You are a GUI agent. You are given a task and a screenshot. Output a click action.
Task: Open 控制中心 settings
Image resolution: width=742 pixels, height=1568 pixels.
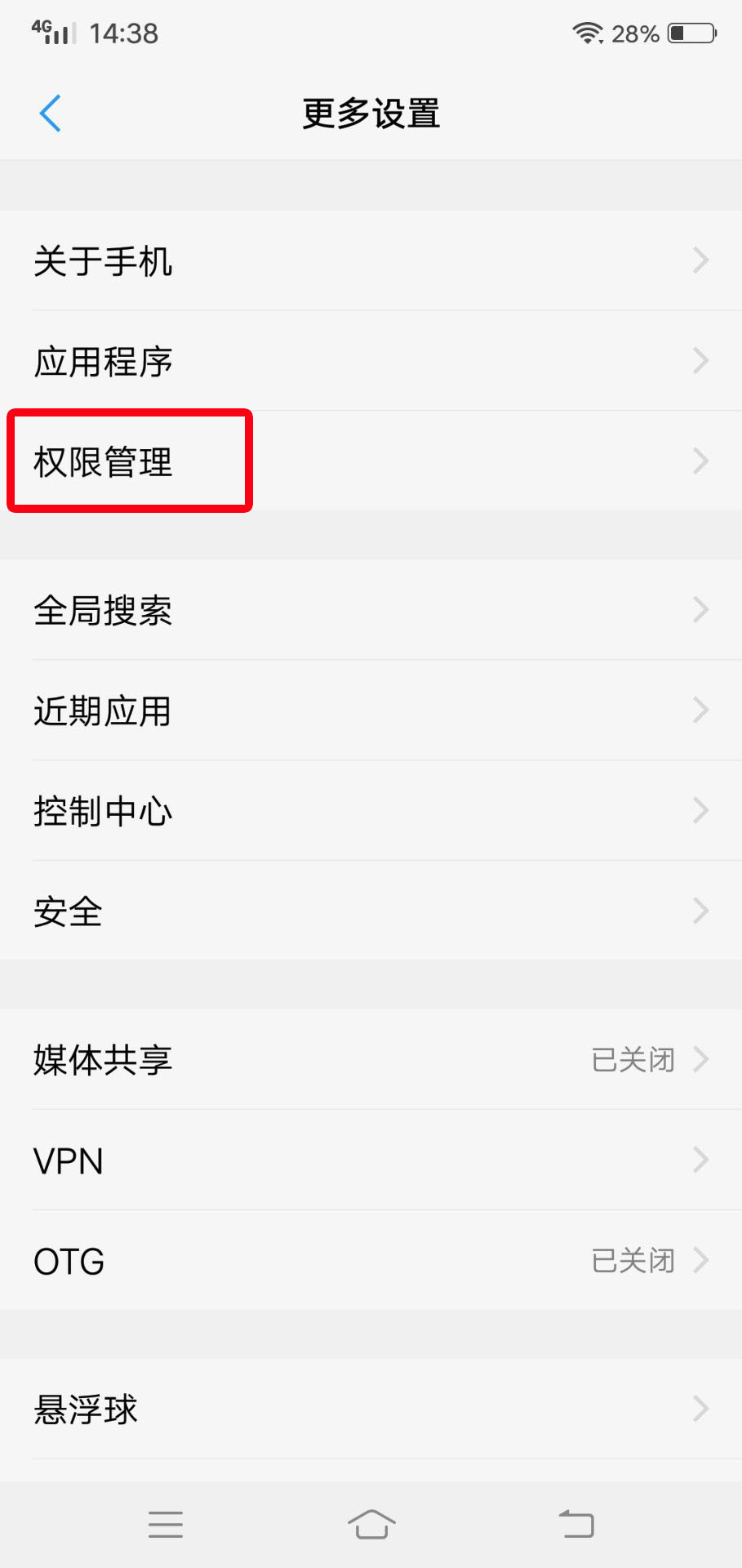tap(371, 811)
